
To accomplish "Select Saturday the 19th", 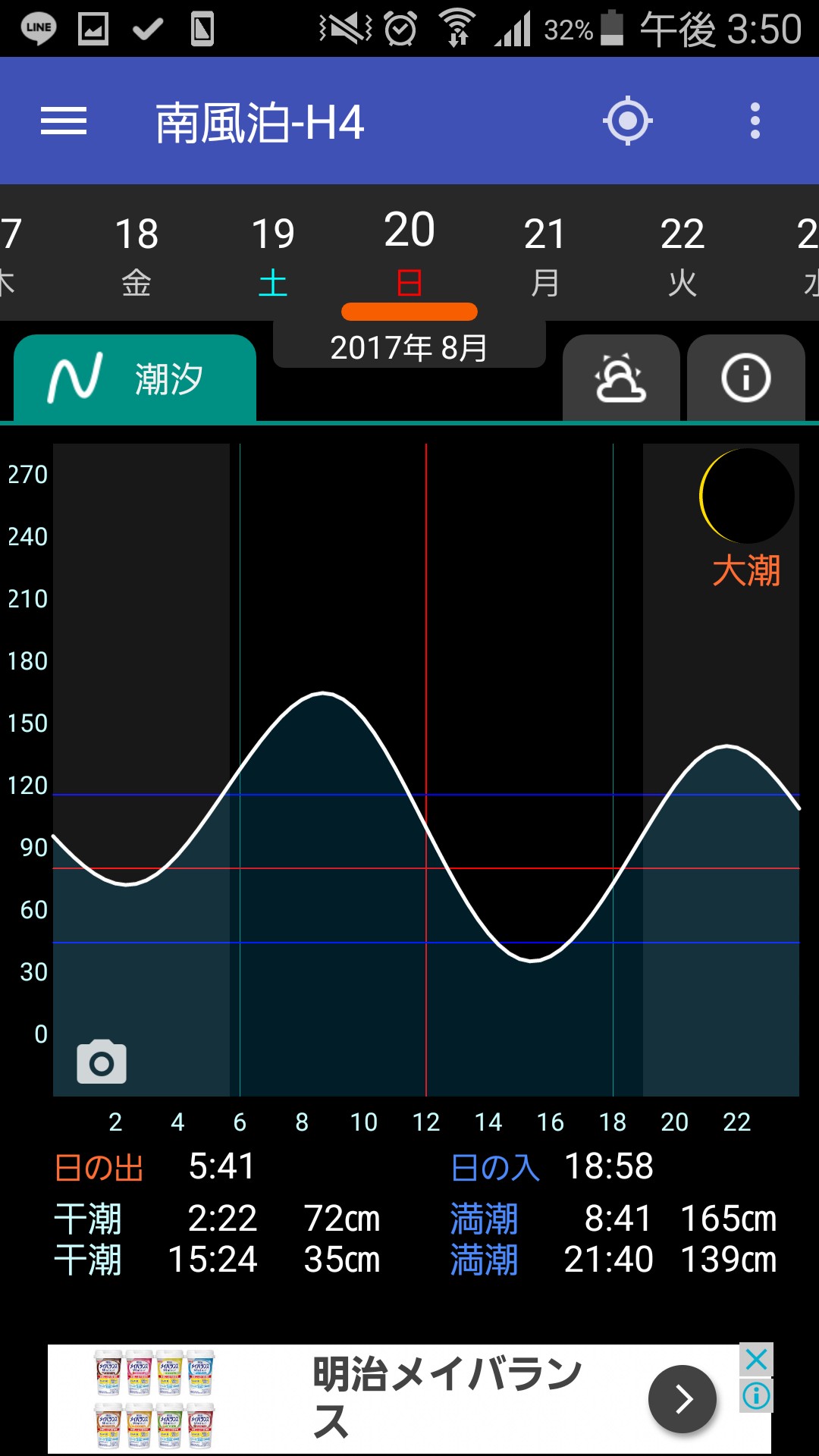I will [273, 254].
